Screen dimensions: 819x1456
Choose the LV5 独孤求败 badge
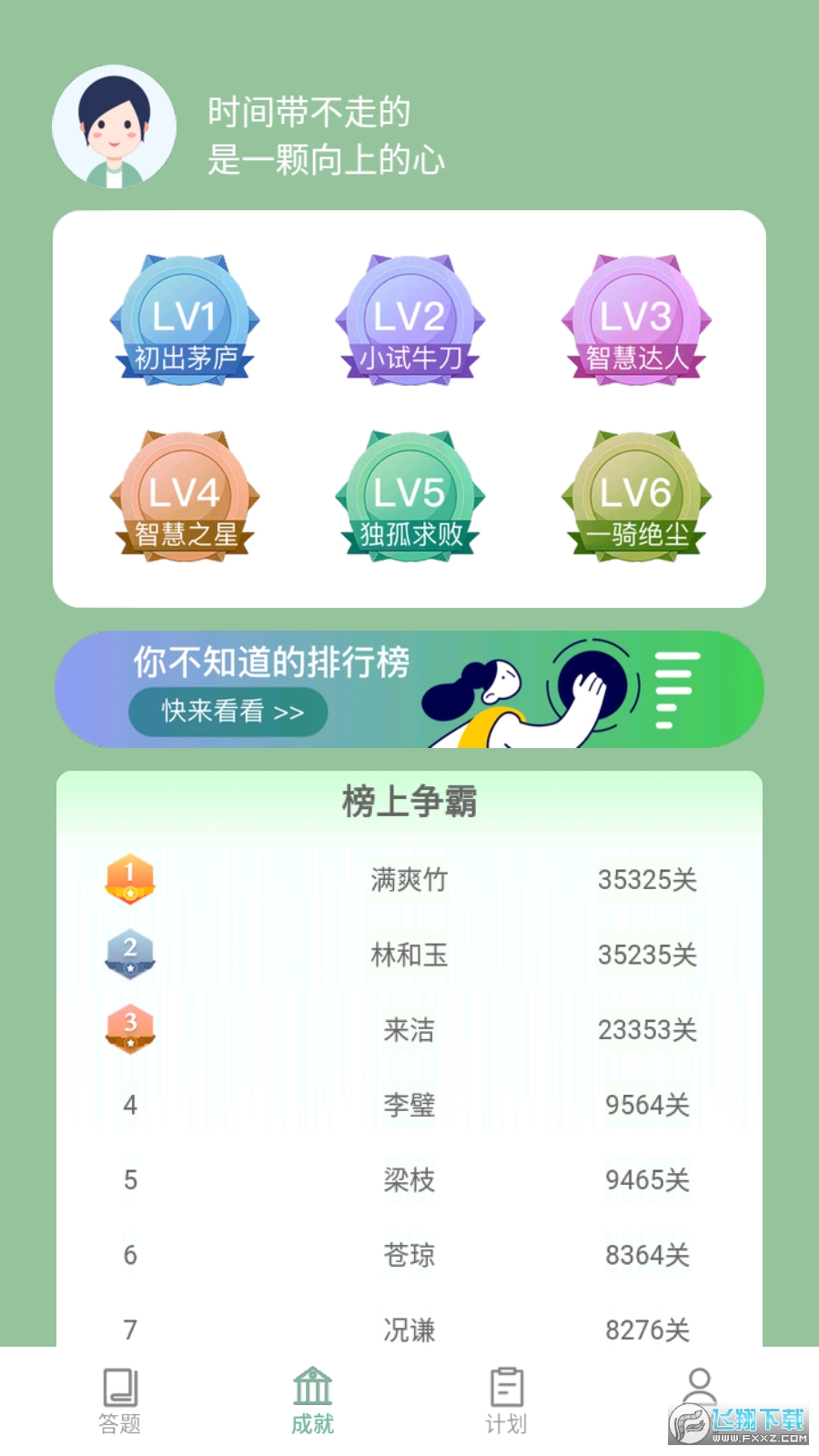tap(409, 497)
